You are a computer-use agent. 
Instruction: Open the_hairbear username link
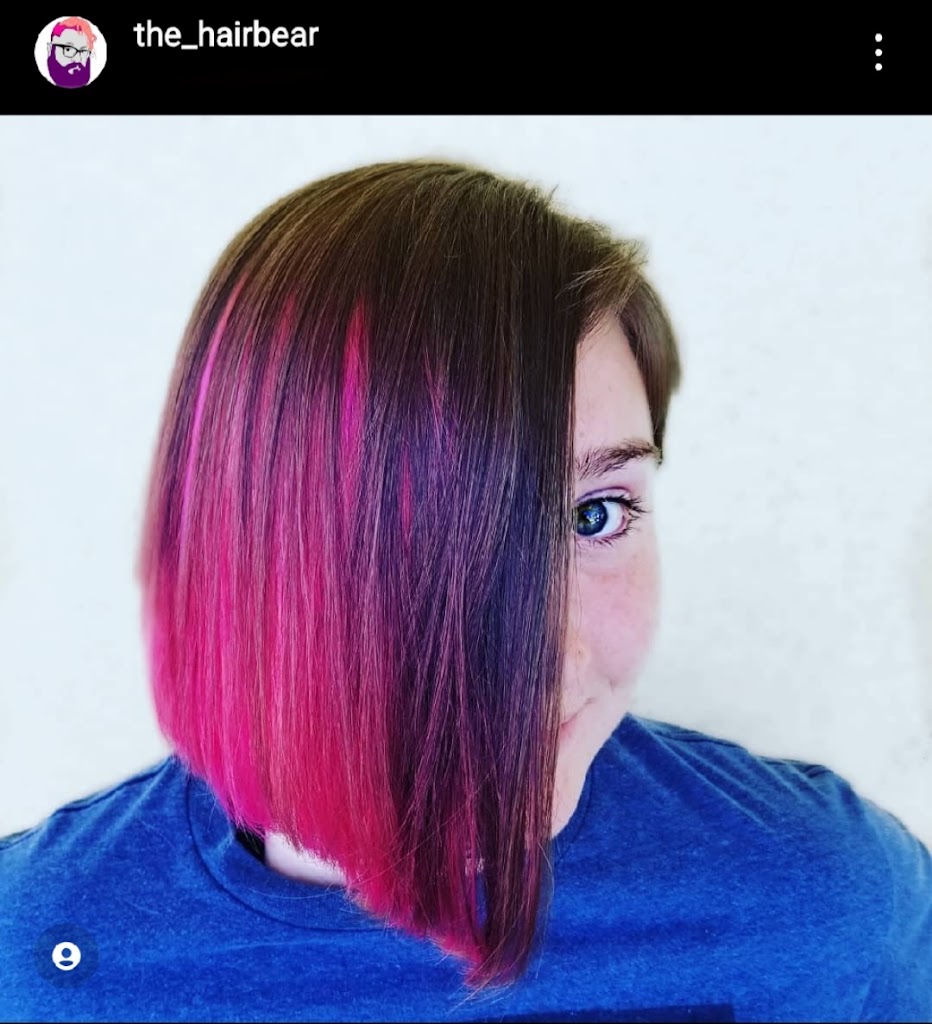tap(226, 35)
